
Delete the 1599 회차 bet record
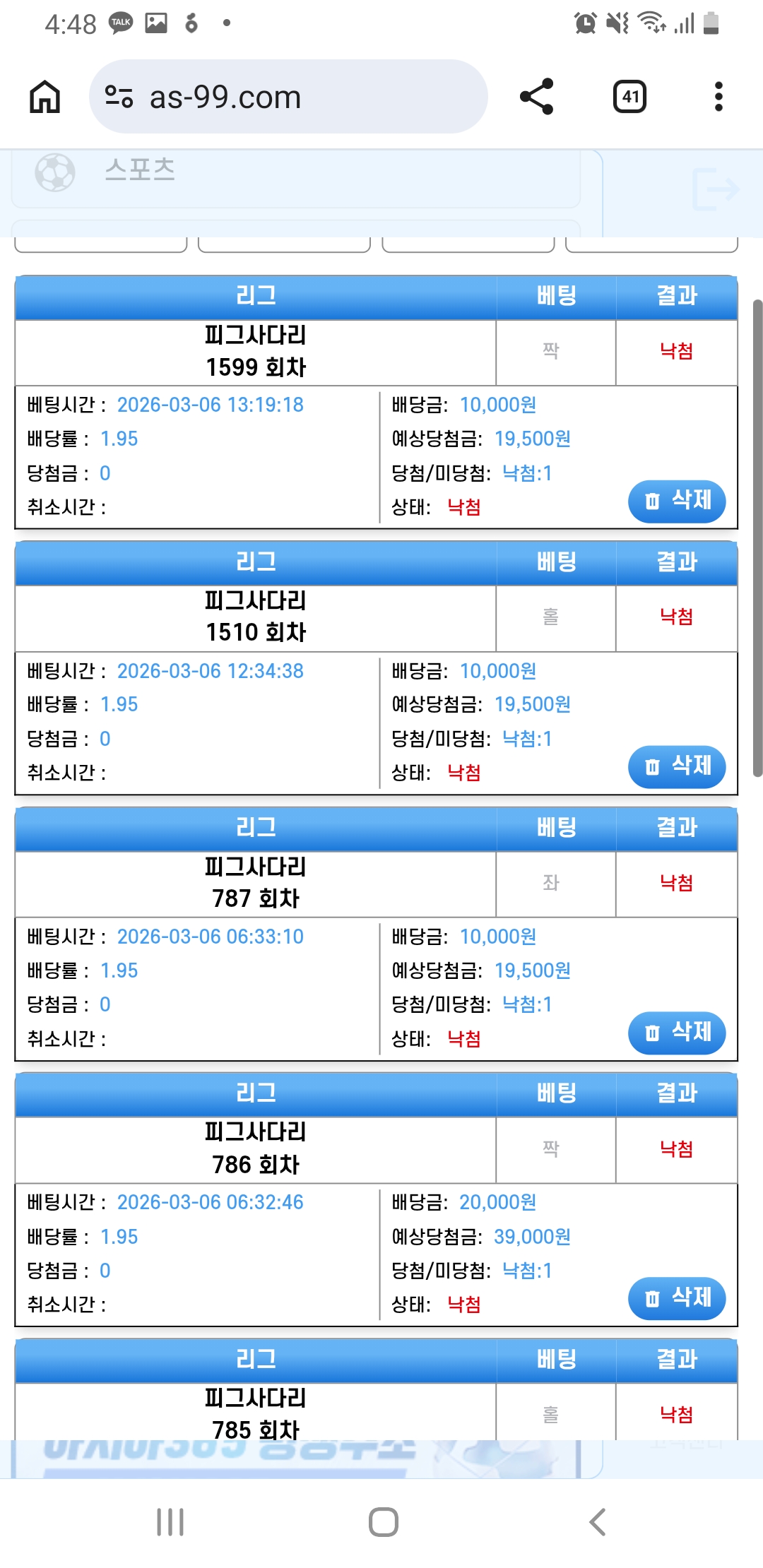tap(676, 501)
